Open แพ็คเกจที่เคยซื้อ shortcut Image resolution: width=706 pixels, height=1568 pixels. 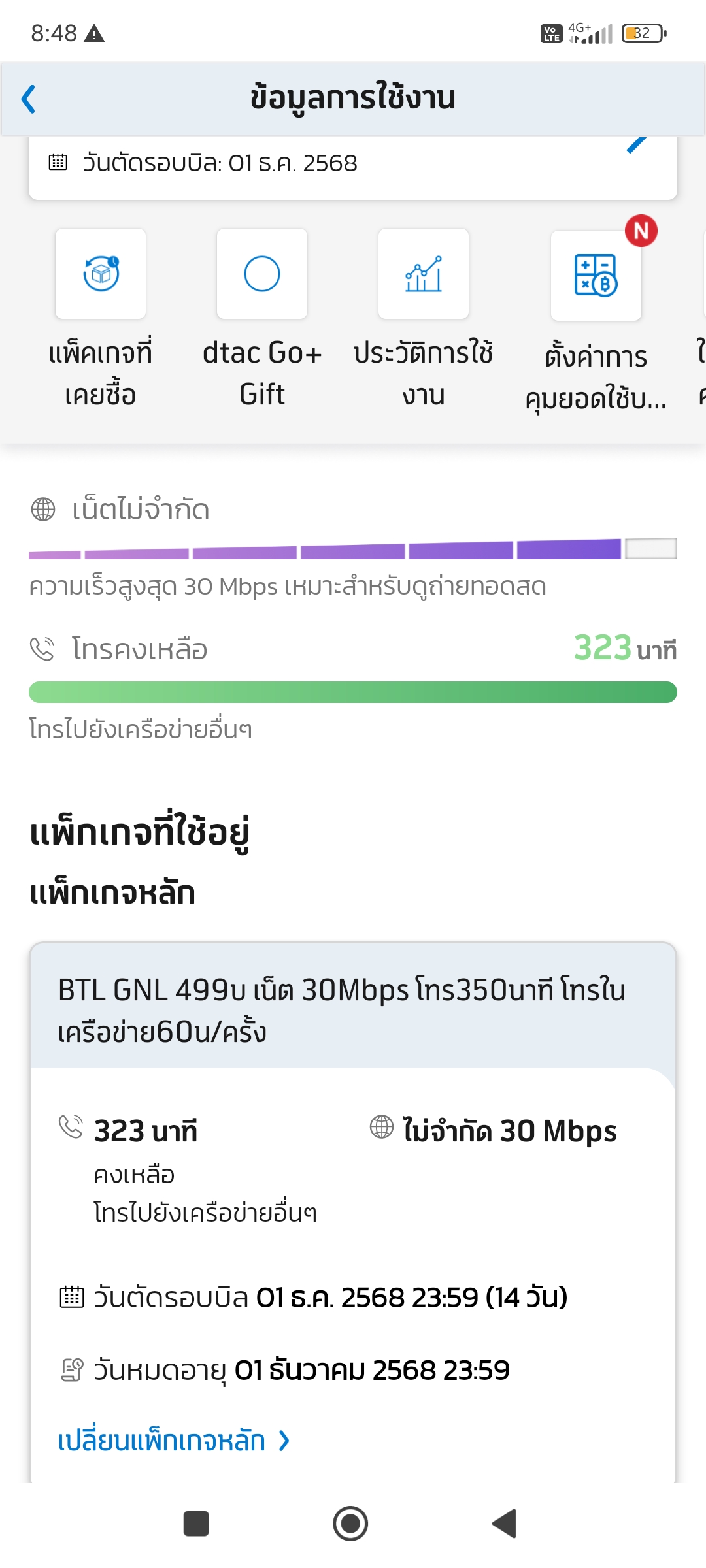tap(101, 274)
